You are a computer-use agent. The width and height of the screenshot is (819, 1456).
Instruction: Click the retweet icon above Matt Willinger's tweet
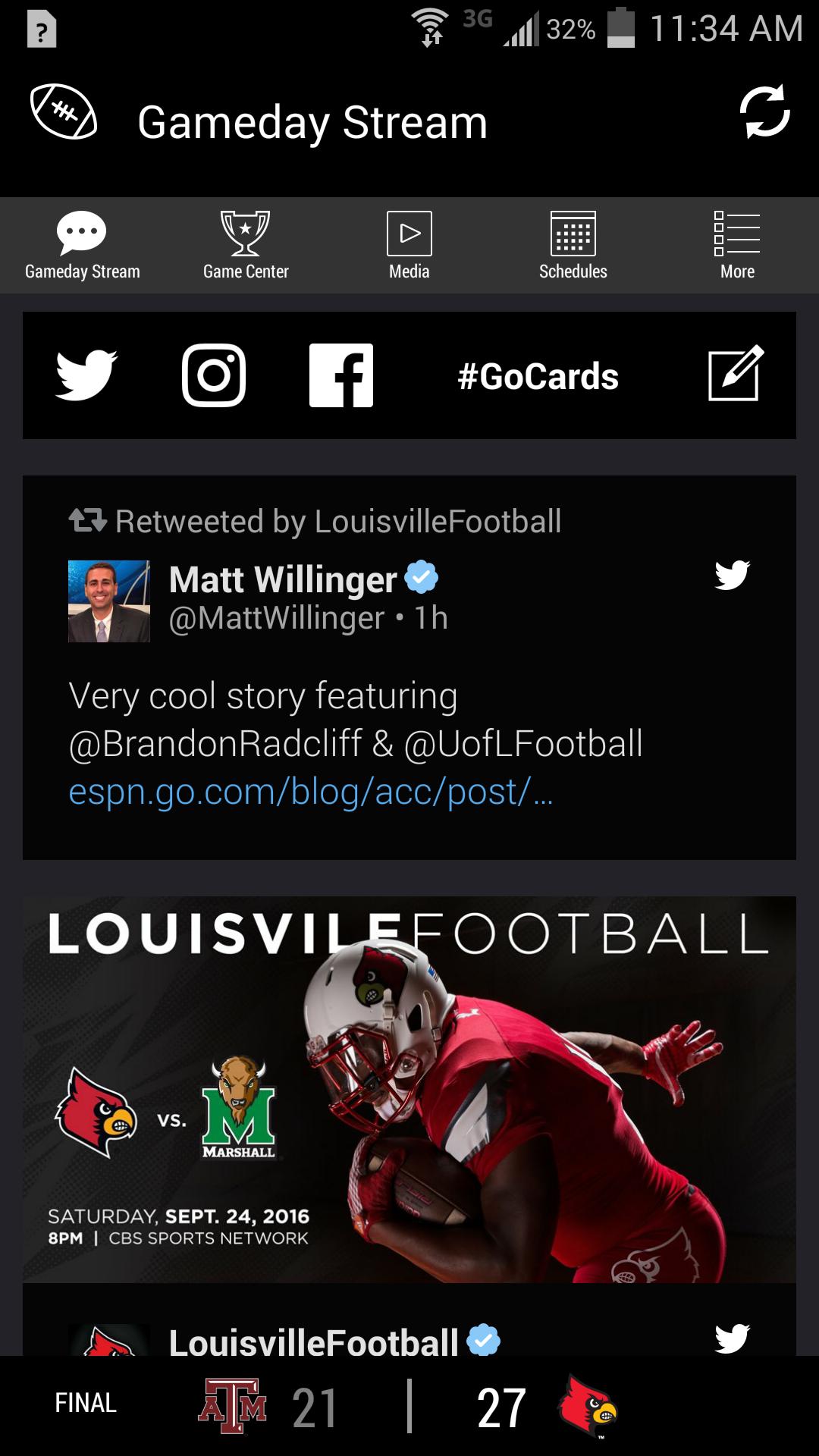point(86,519)
